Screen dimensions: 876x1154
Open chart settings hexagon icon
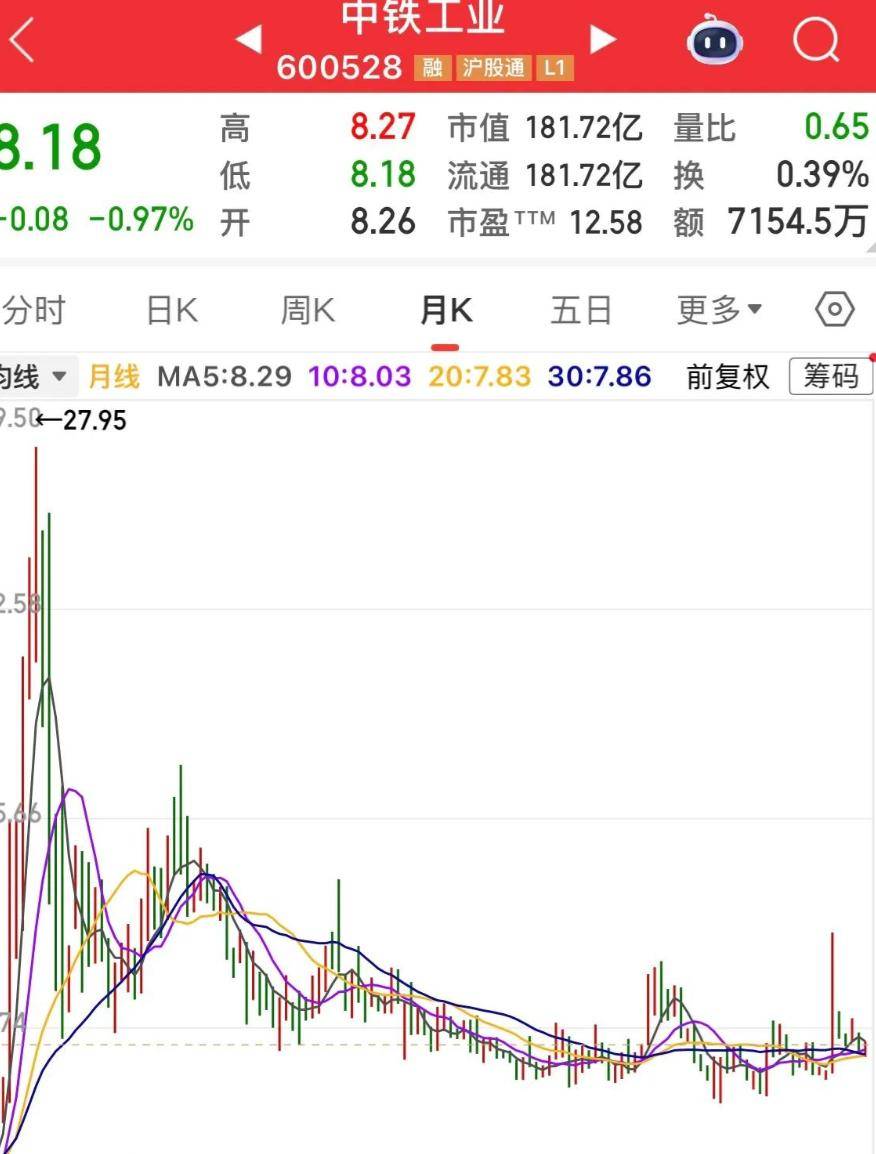click(x=835, y=310)
